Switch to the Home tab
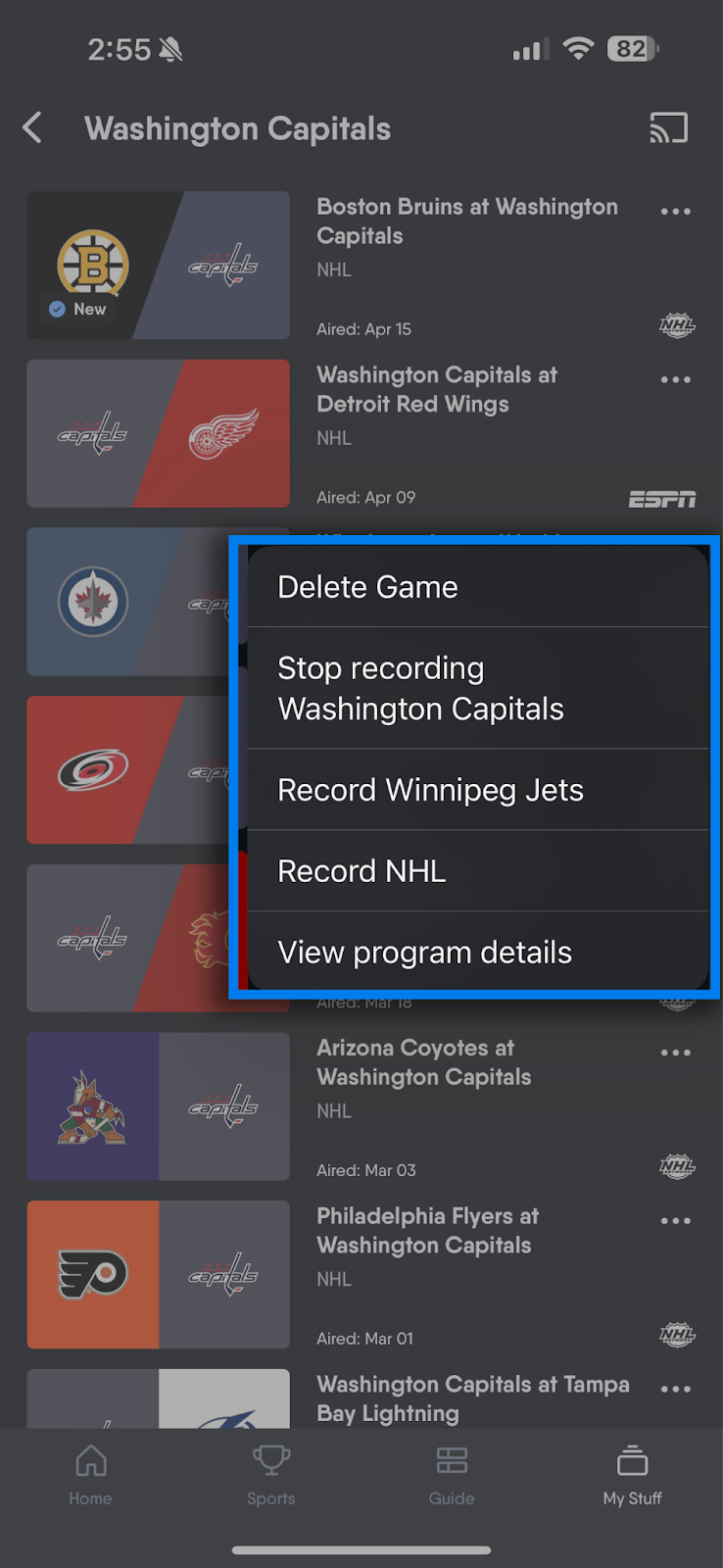723x1568 pixels. coord(90,1475)
